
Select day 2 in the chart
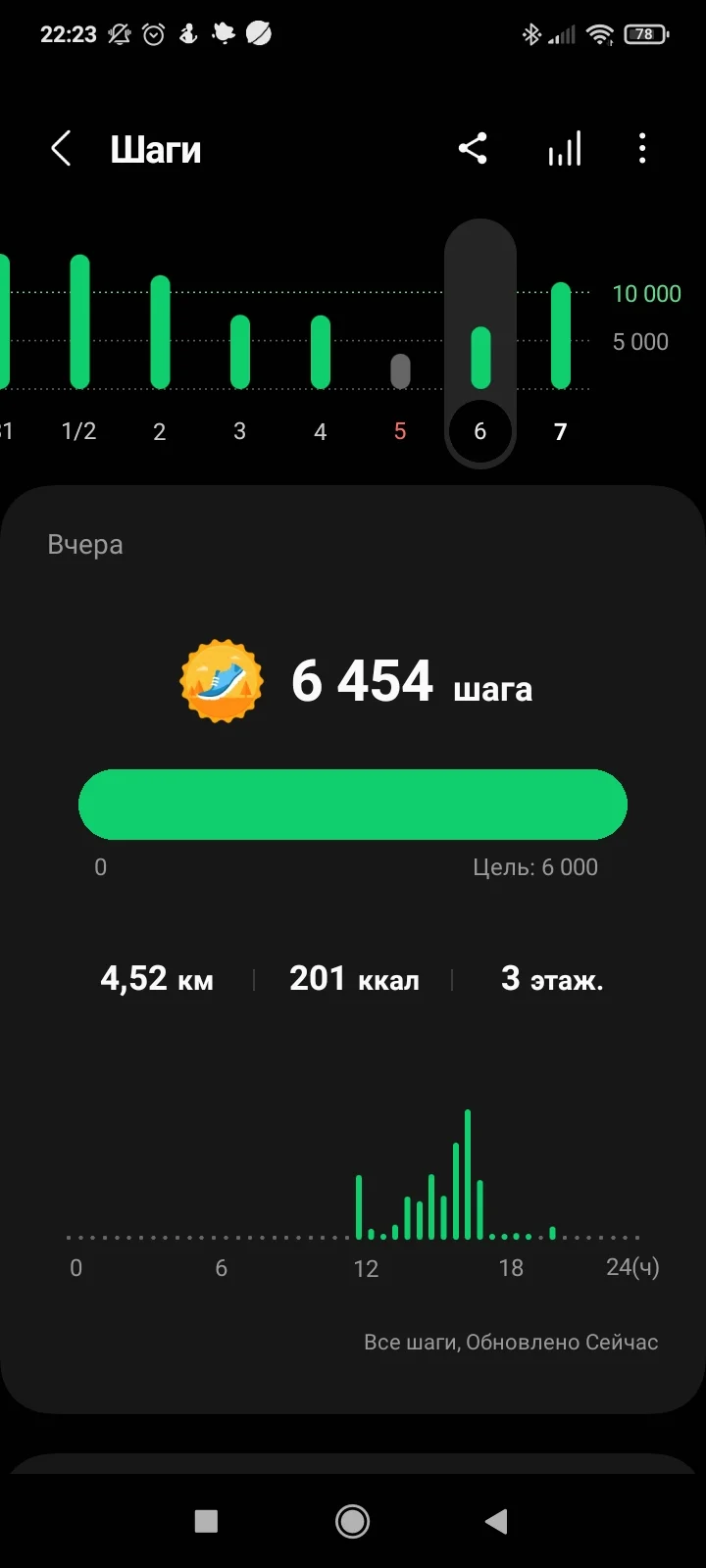160,343
